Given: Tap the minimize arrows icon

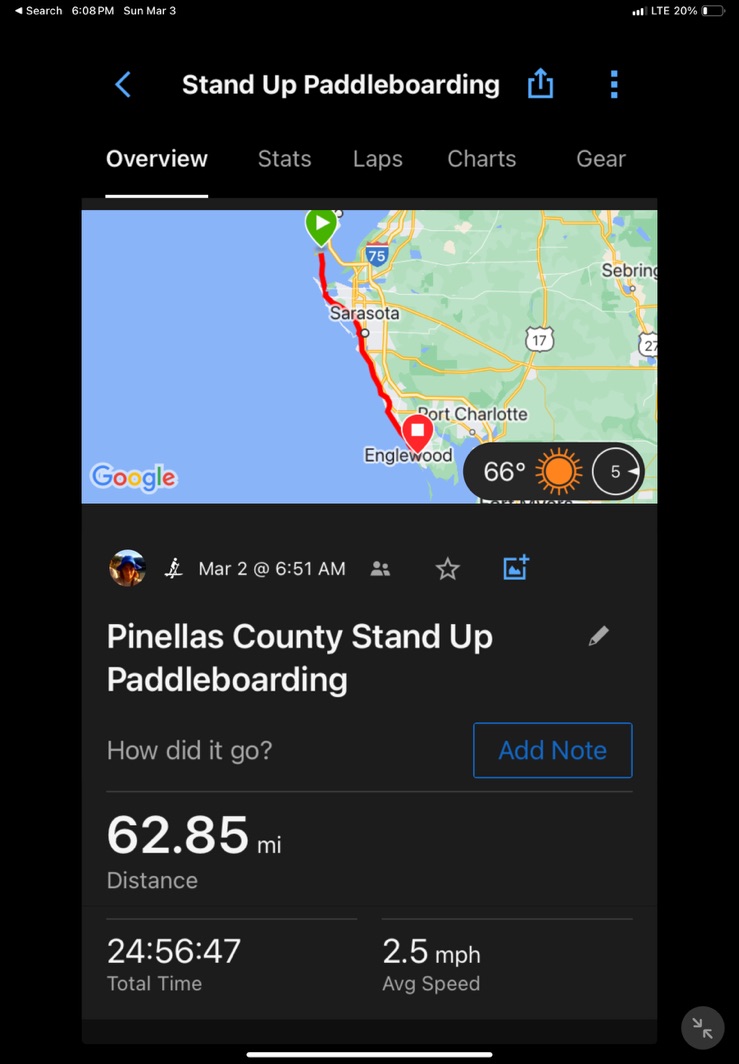Looking at the screenshot, I should pos(702,1027).
